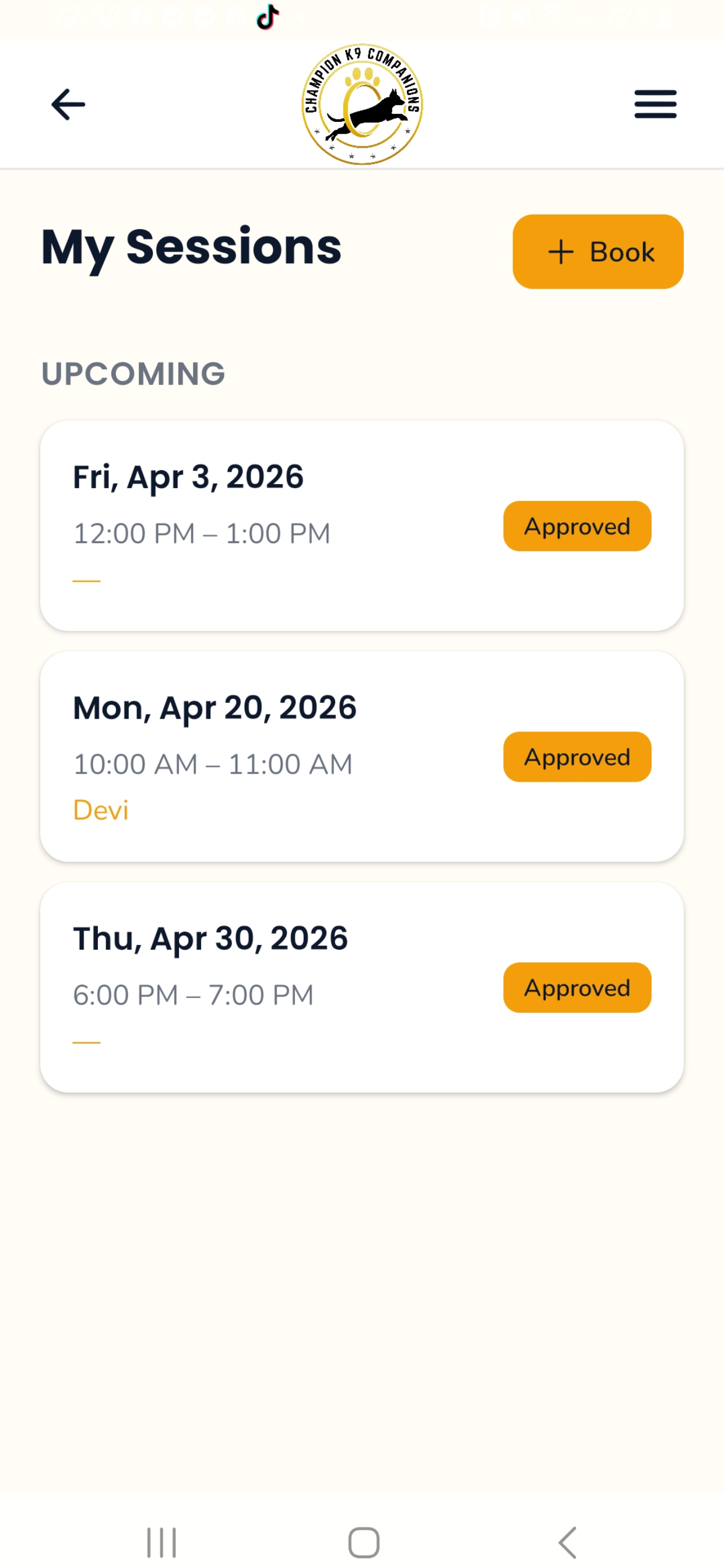This screenshot has height=1568, width=724.
Task: Tap the system home button
Action: click(x=363, y=1542)
